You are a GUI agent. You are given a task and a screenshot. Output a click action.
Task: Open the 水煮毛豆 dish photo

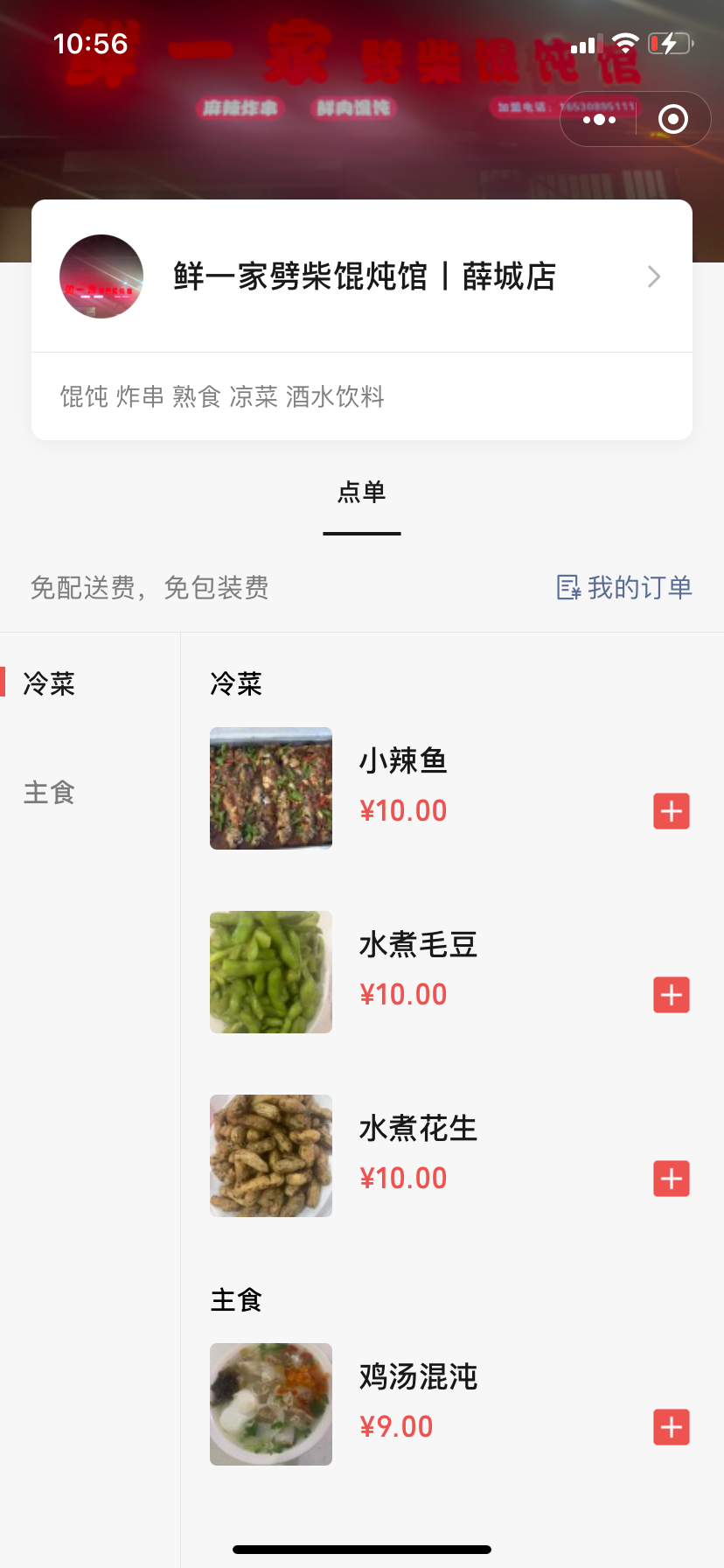[271, 972]
